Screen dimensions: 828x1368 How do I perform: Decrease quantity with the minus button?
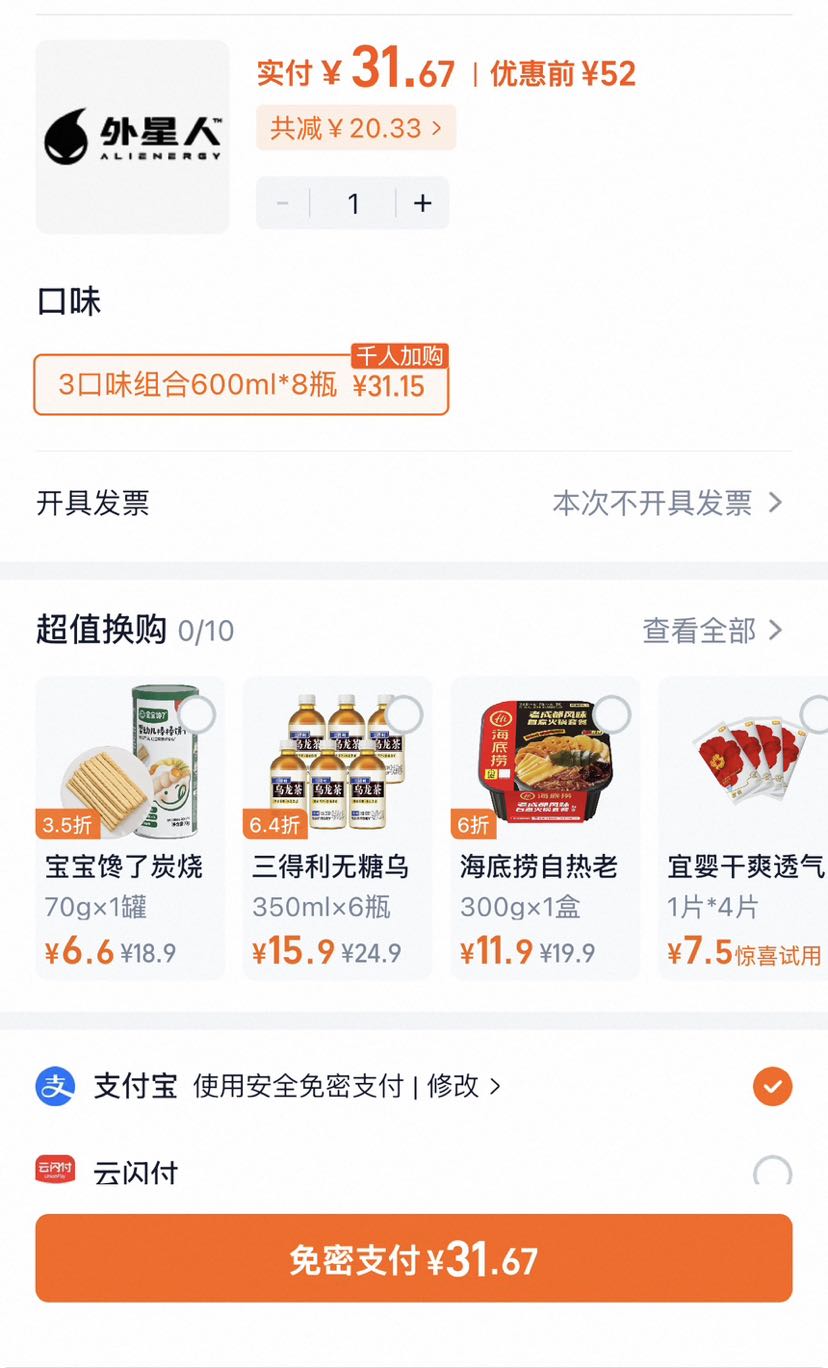(x=282, y=204)
